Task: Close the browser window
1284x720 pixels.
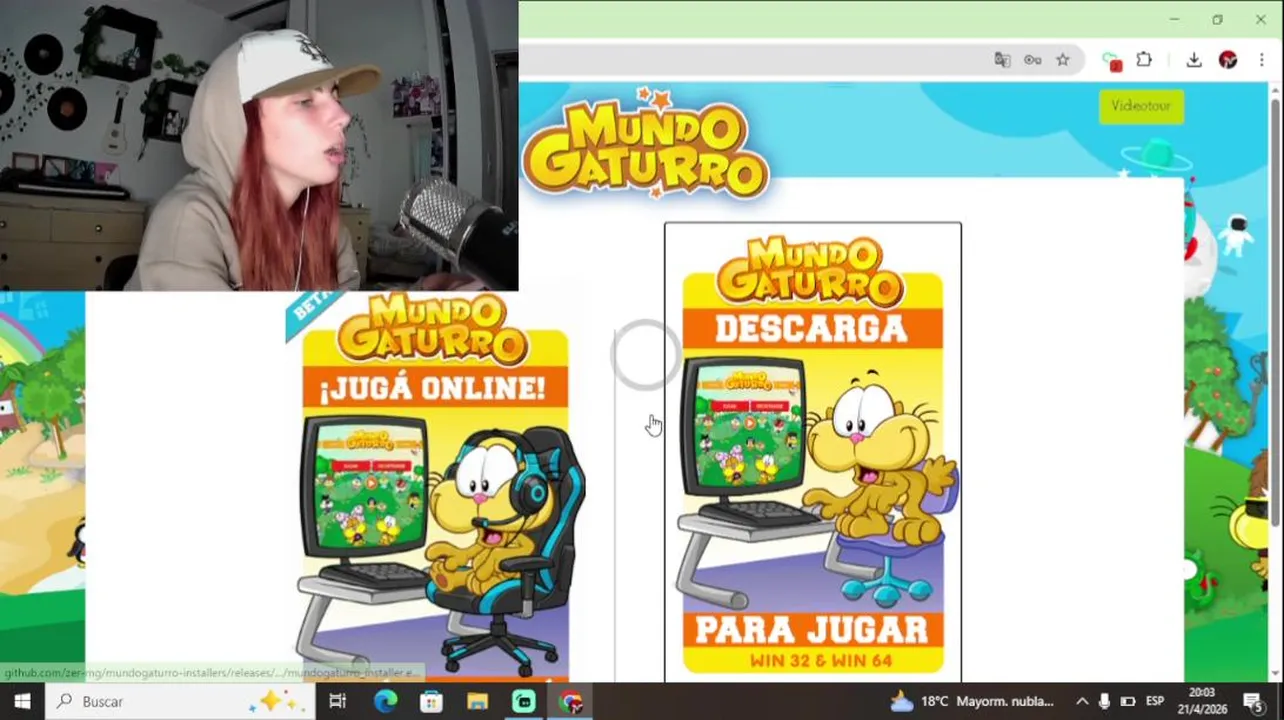Action: point(1260,19)
